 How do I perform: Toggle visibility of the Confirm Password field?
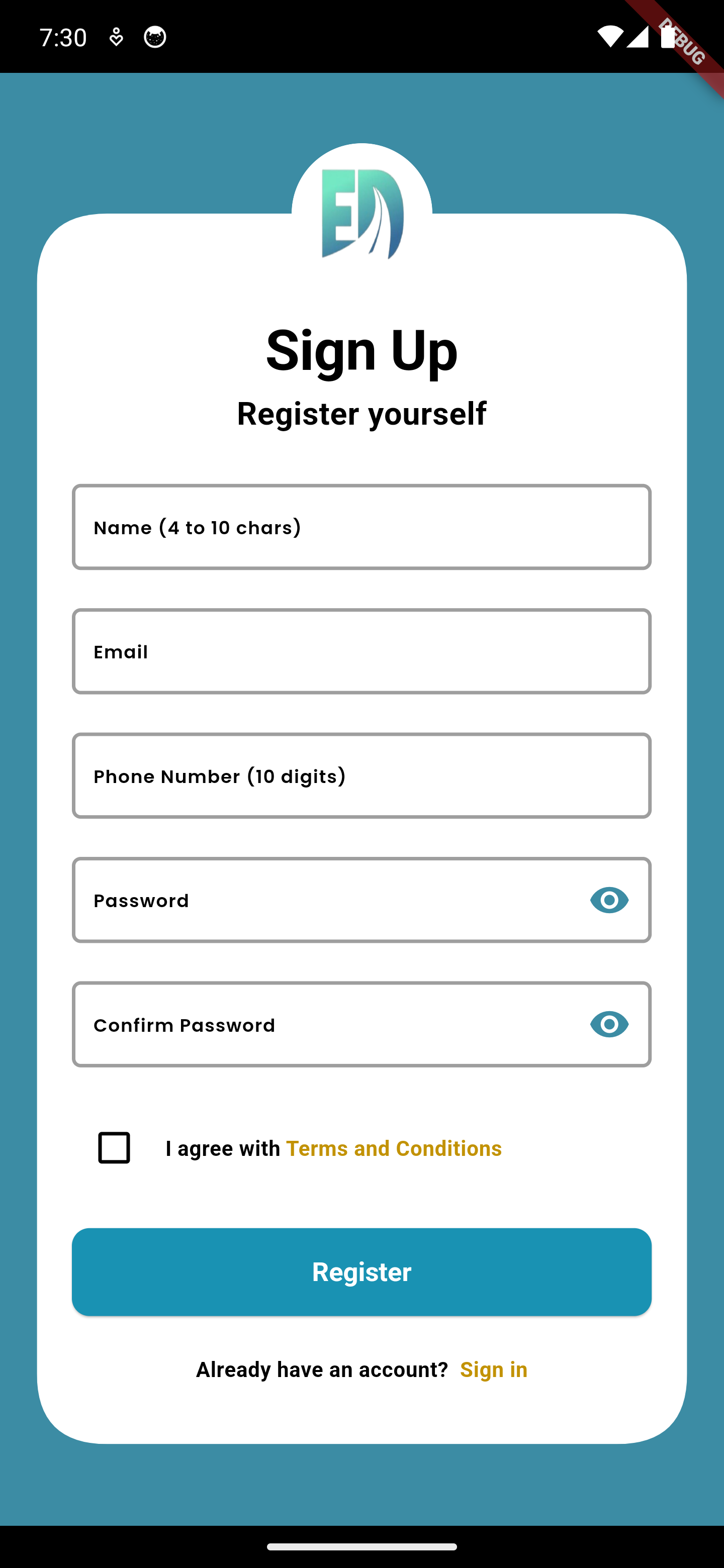pyautogui.click(x=609, y=1024)
